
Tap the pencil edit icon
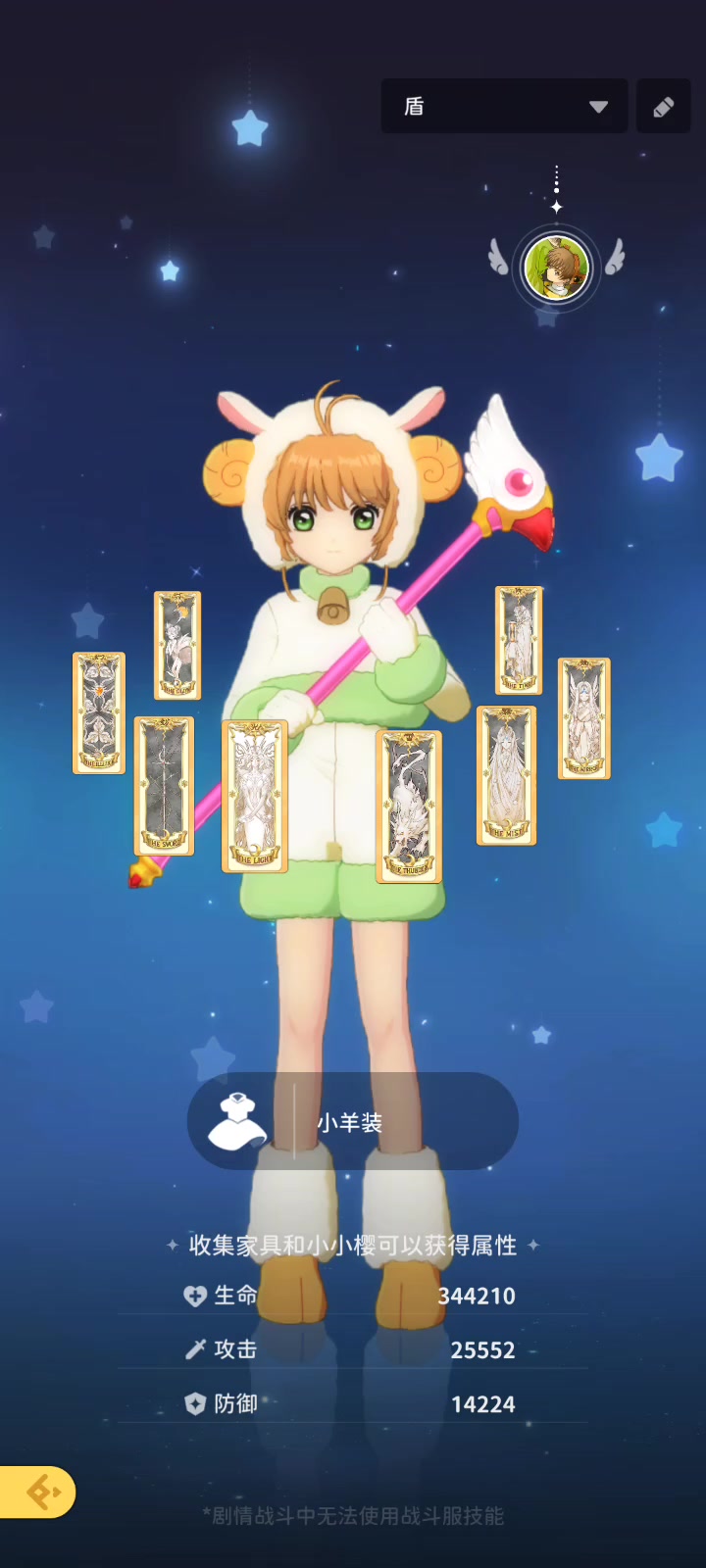(664, 106)
